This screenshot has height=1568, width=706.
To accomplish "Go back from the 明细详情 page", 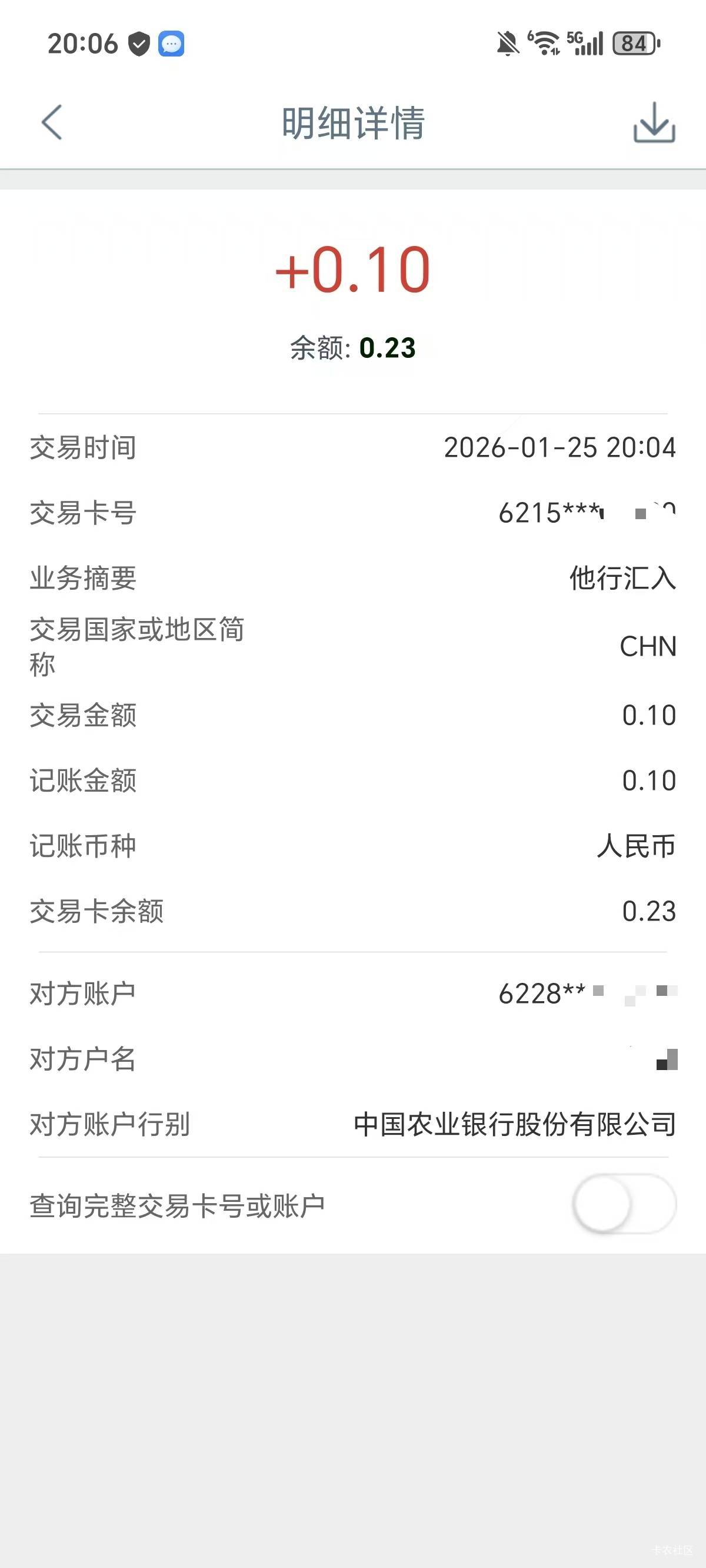I will (52, 122).
